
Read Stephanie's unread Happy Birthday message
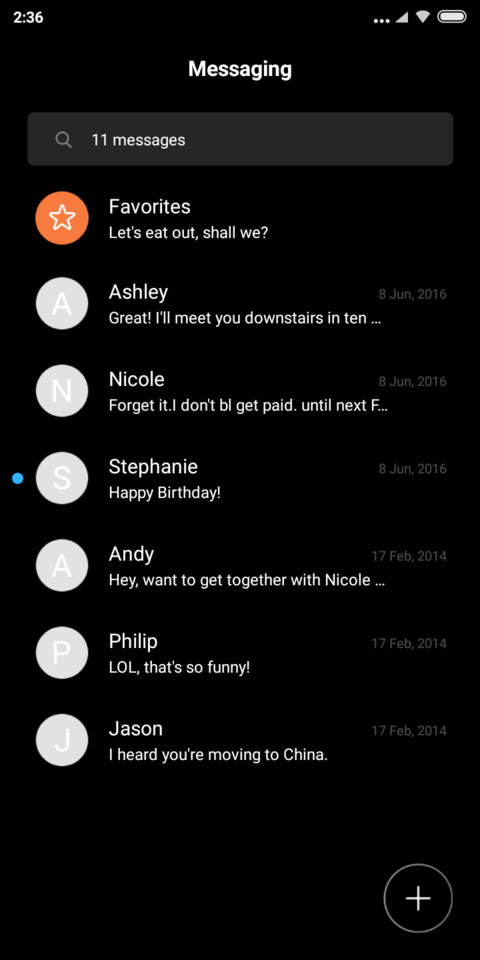(240, 478)
